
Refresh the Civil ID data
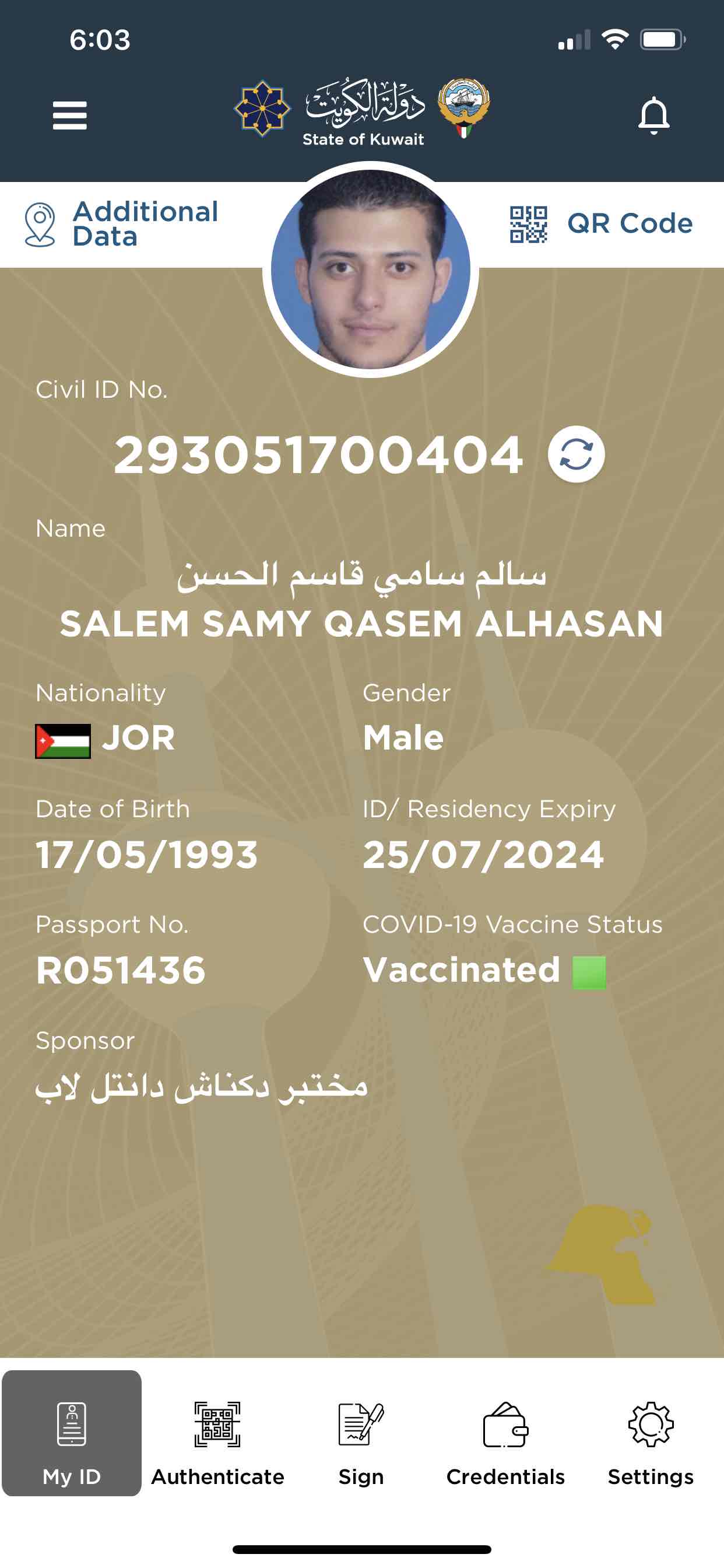(575, 454)
